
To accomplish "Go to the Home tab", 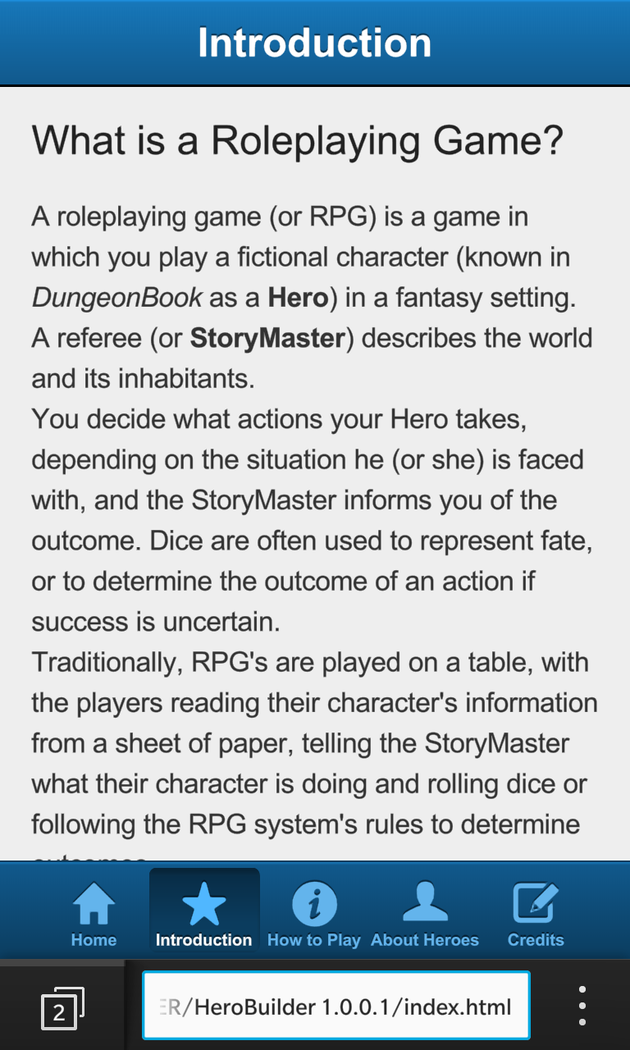I will (x=94, y=915).
